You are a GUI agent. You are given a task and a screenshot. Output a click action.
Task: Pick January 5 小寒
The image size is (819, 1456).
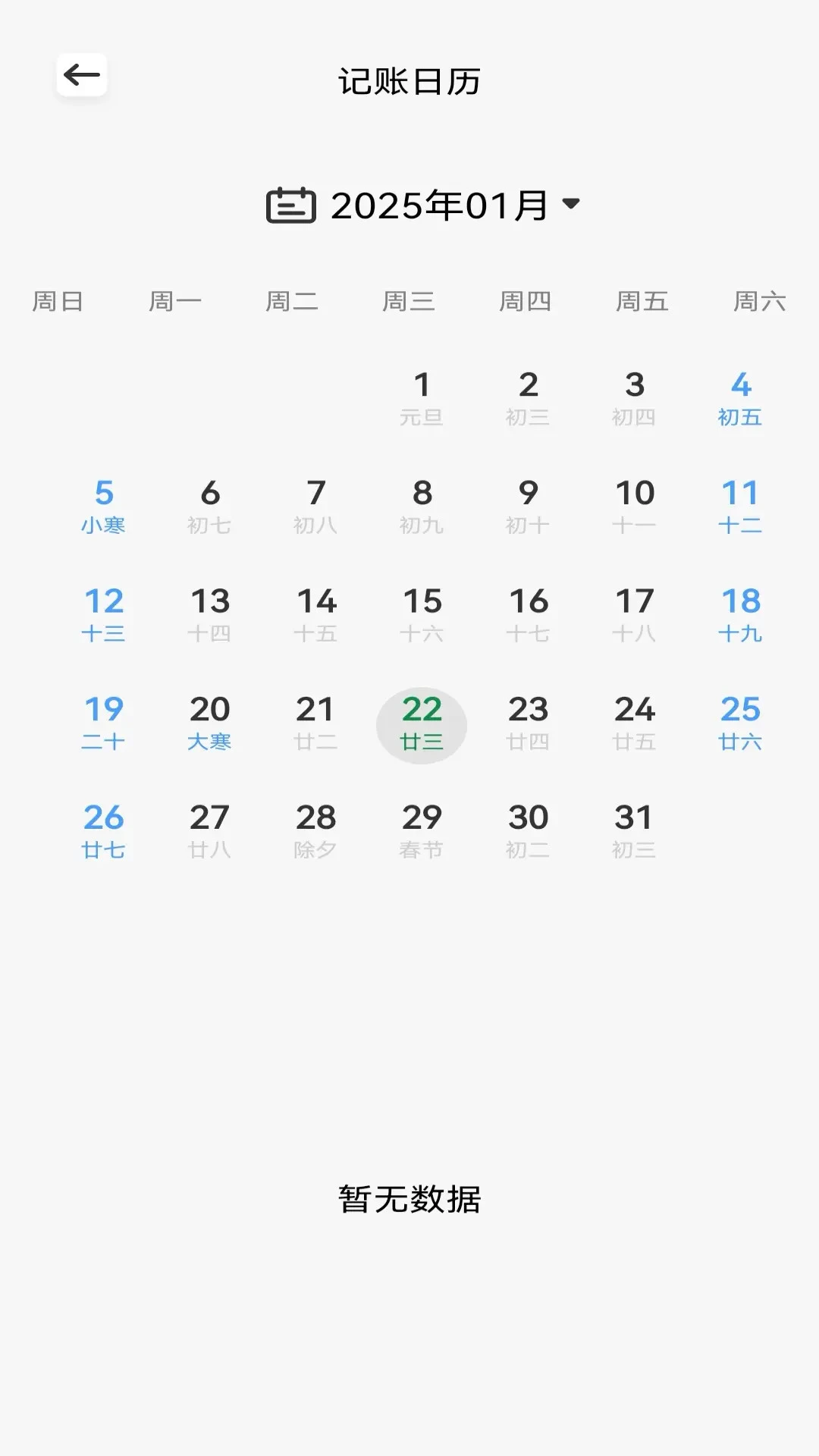click(103, 506)
